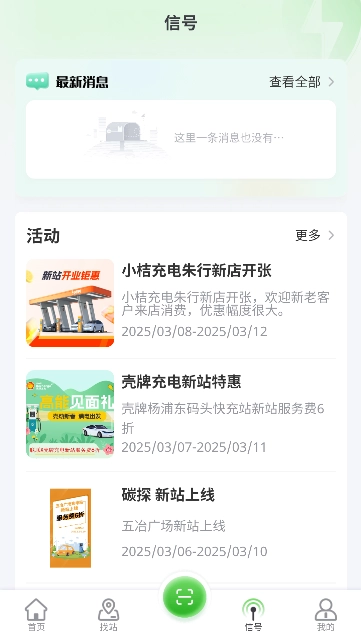The height and width of the screenshot is (633, 361).
Task: Switch to the 找站 tab
Action: pyautogui.click(x=108, y=614)
